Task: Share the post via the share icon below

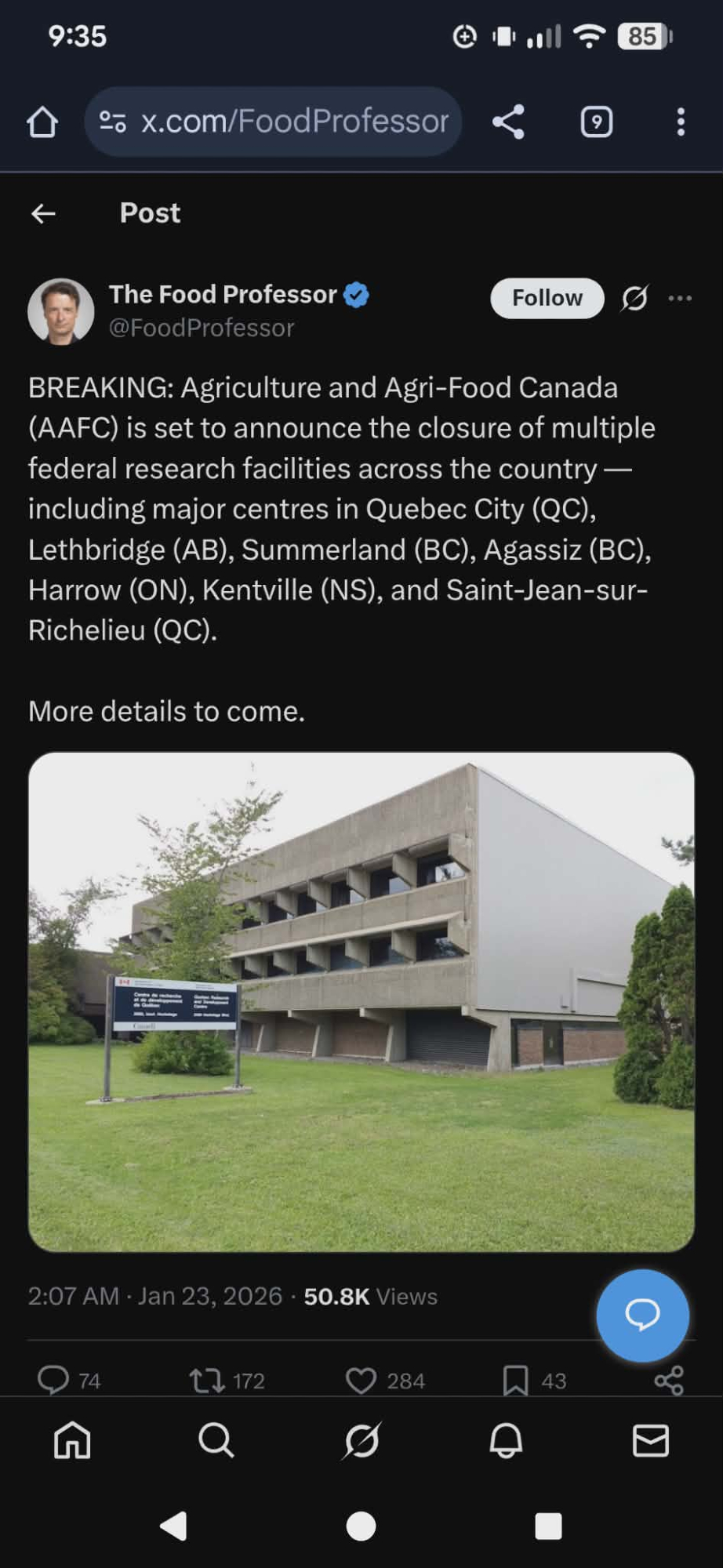Action: click(669, 1380)
